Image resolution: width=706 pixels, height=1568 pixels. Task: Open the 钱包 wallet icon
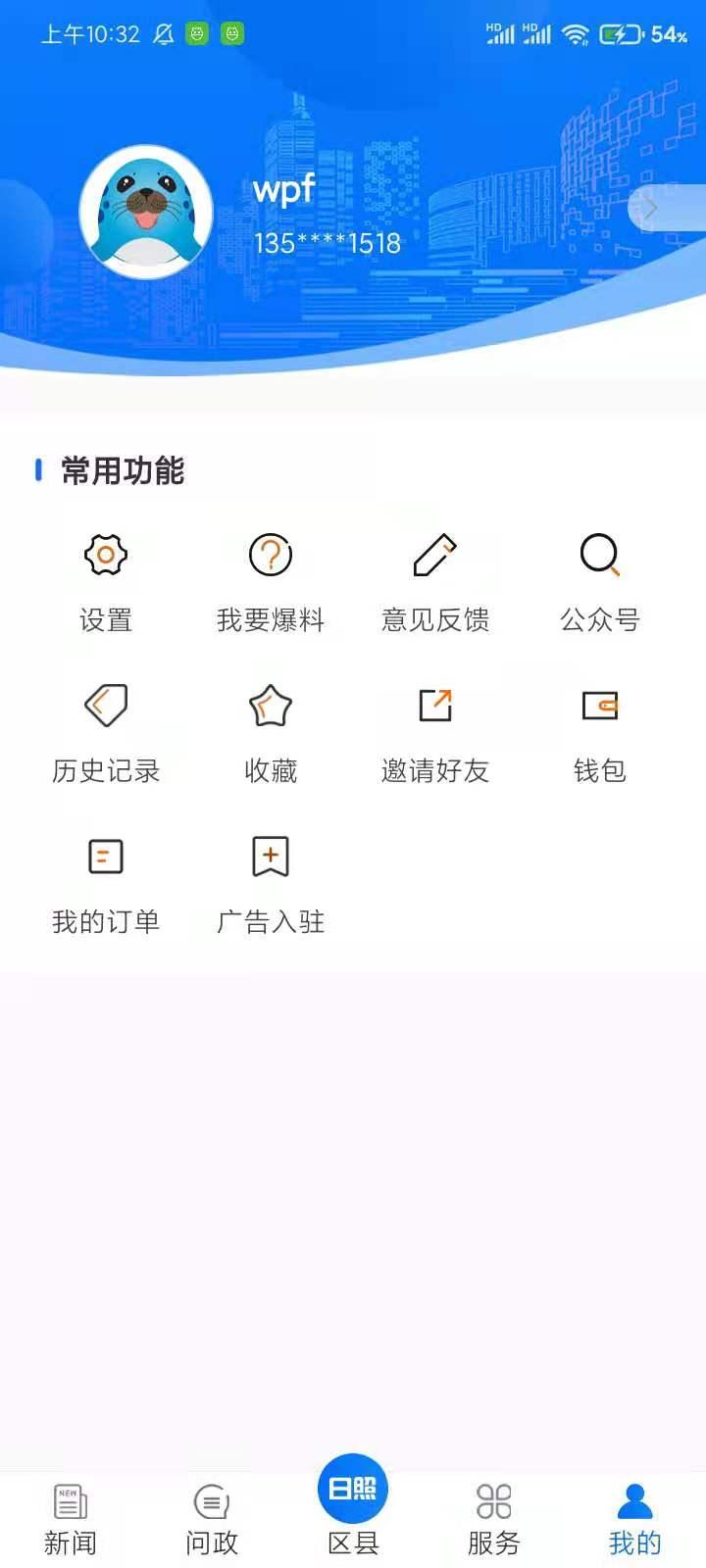[600, 705]
